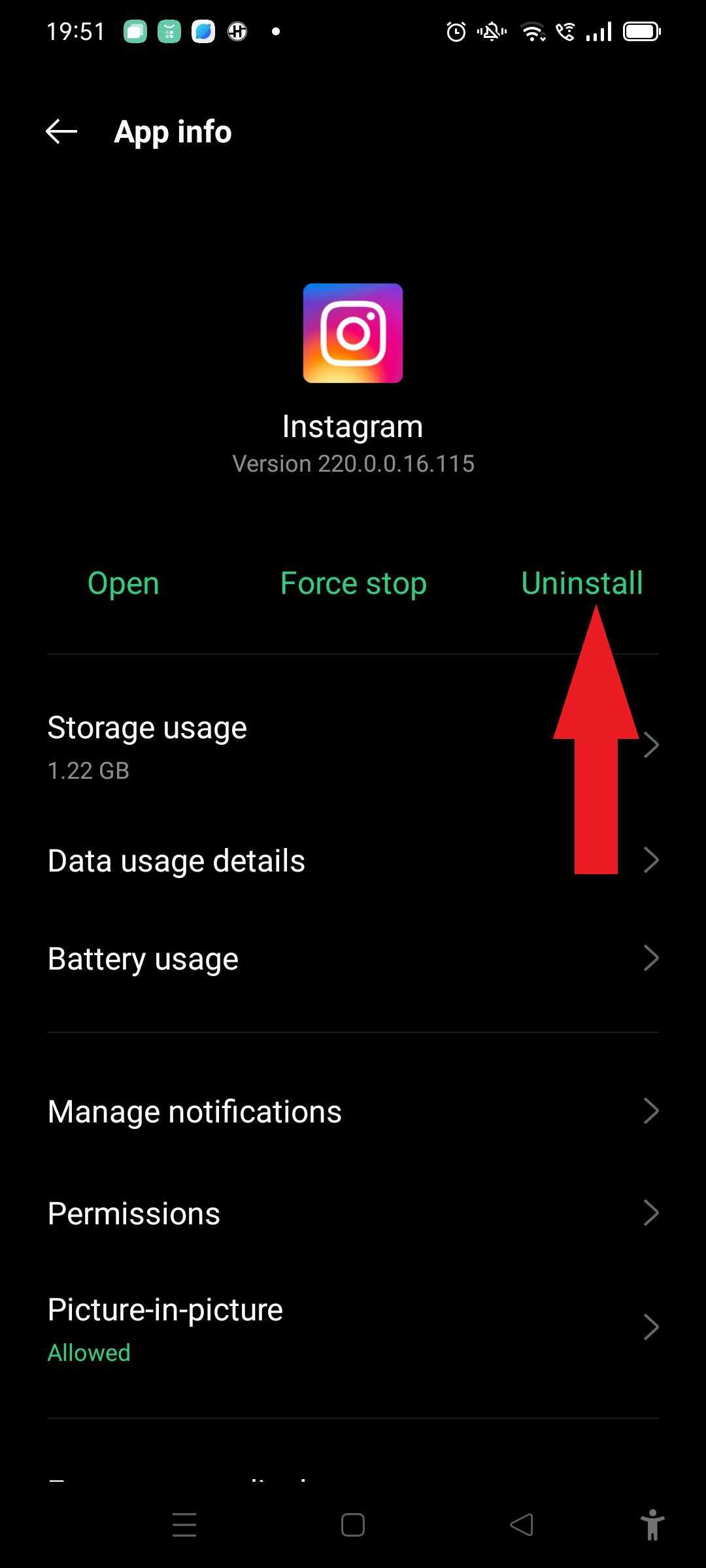Force stop Instagram
This screenshot has width=706, height=1568.
[x=353, y=583]
